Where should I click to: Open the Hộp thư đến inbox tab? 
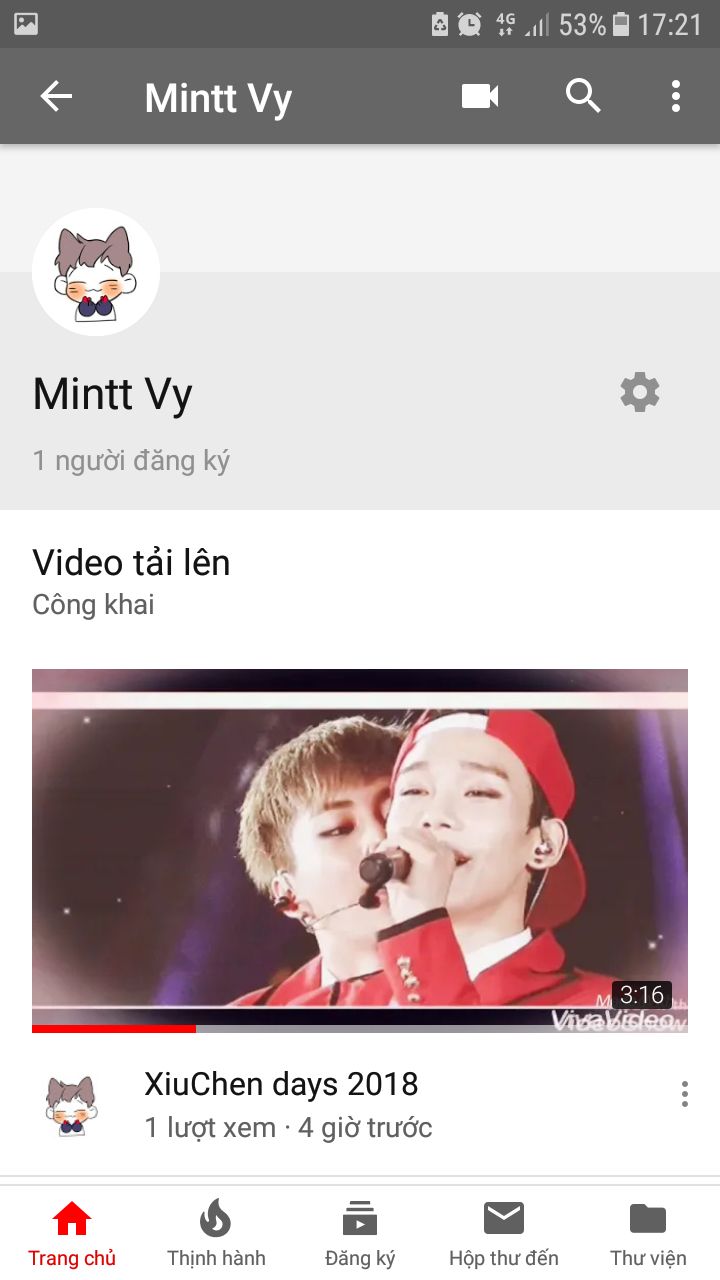coord(504,1235)
